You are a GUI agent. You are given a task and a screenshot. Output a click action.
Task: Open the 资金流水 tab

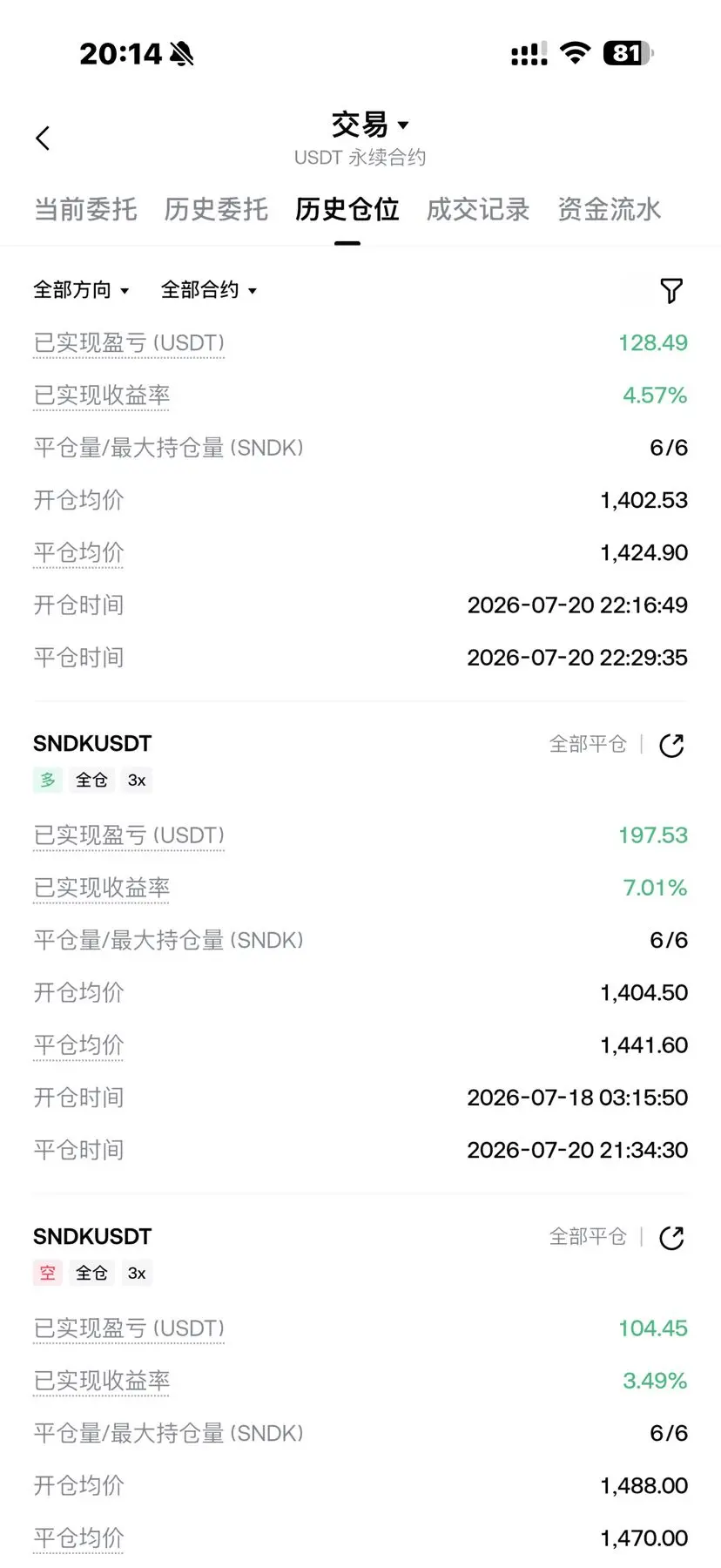tap(609, 209)
